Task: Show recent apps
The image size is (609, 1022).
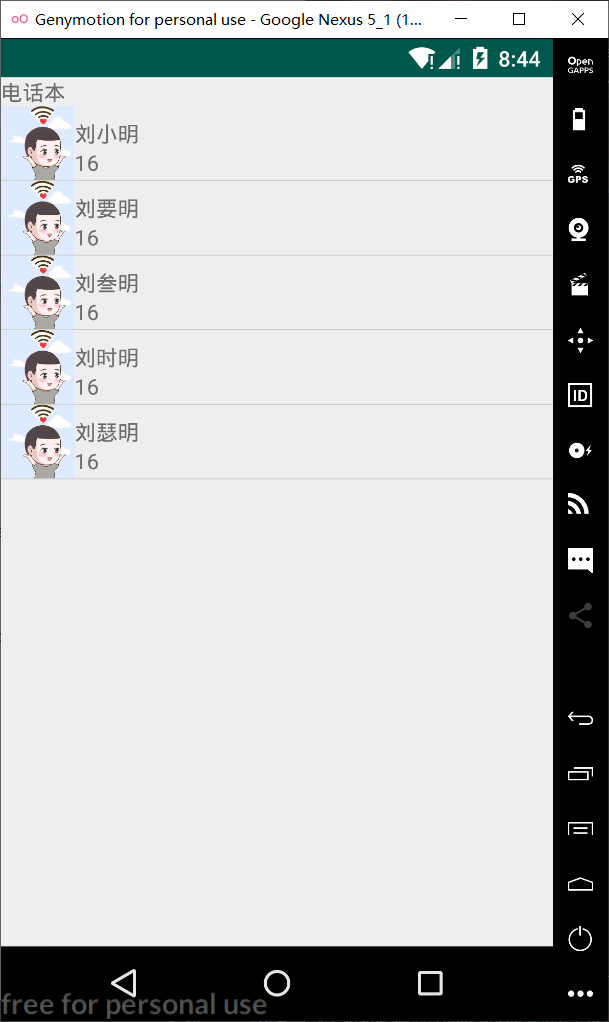Action: tap(430, 982)
